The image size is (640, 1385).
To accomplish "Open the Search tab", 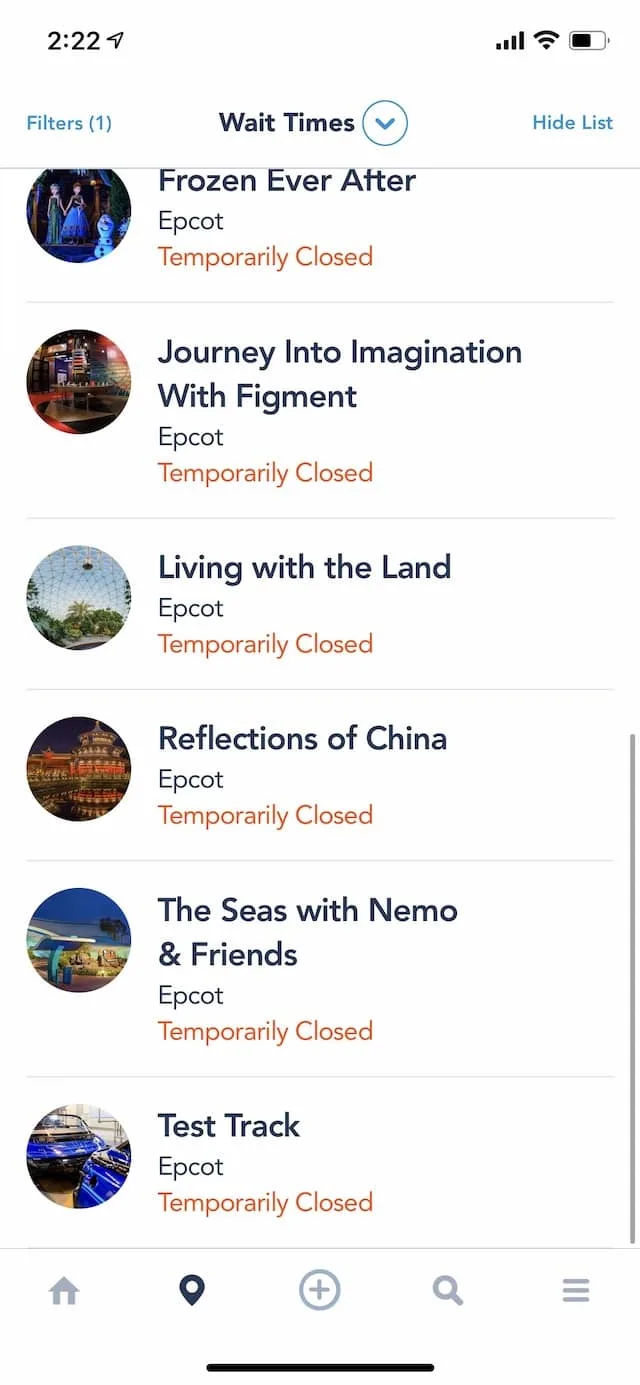I will (x=448, y=1291).
